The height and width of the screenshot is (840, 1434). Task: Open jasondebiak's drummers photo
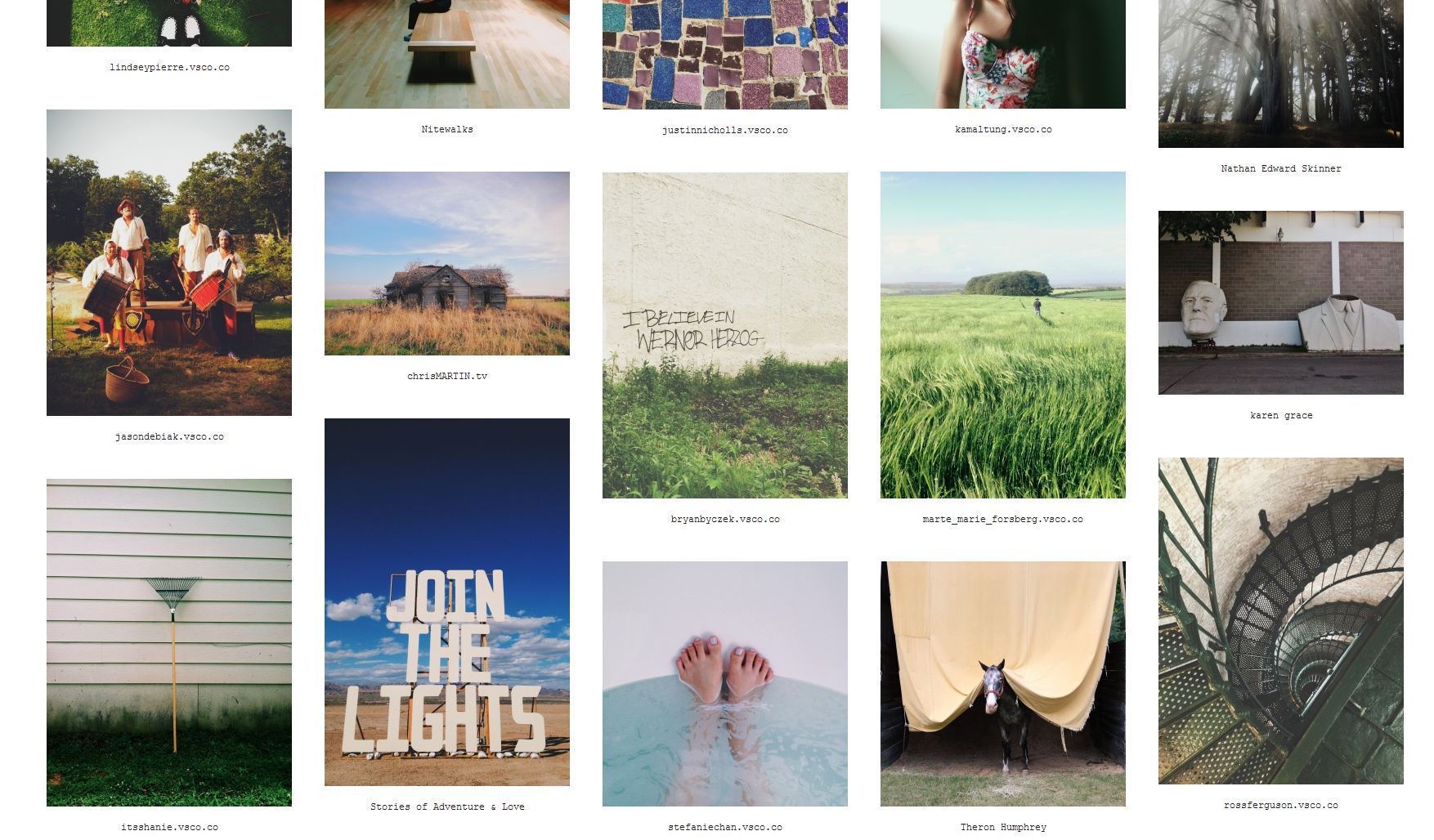tap(169, 262)
